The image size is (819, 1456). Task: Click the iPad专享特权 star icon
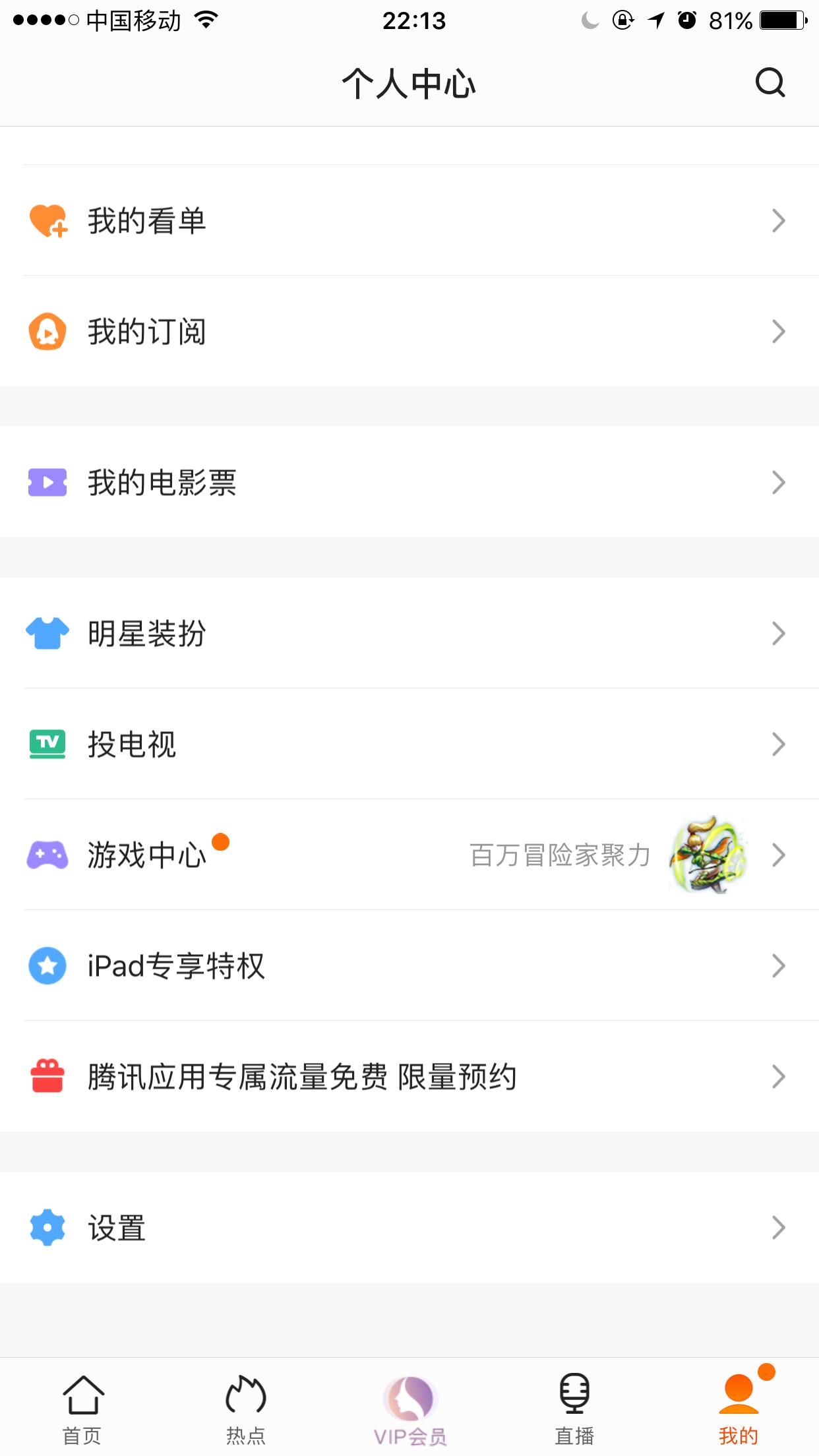(x=47, y=966)
